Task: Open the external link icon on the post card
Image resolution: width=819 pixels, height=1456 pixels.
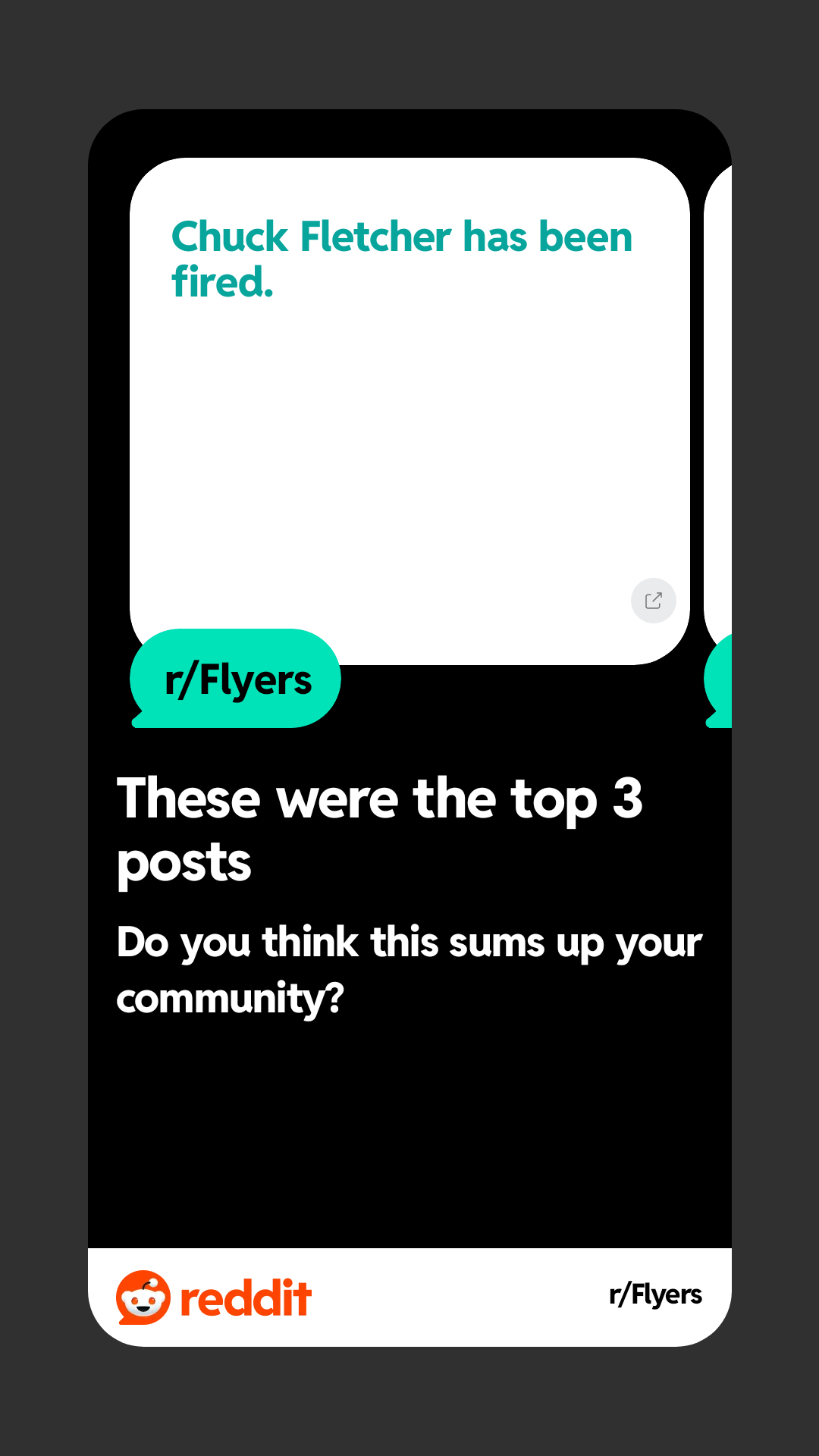Action: (x=653, y=601)
